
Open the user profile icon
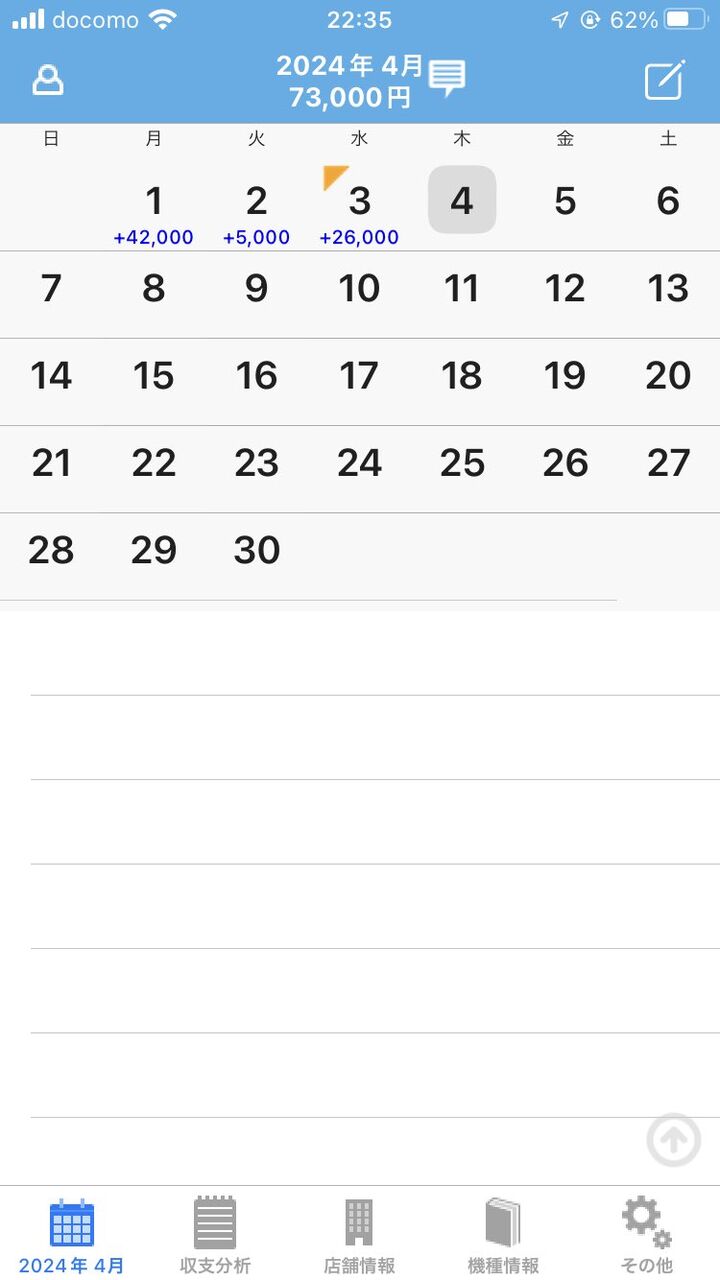pyautogui.click(x=48, y=81)
